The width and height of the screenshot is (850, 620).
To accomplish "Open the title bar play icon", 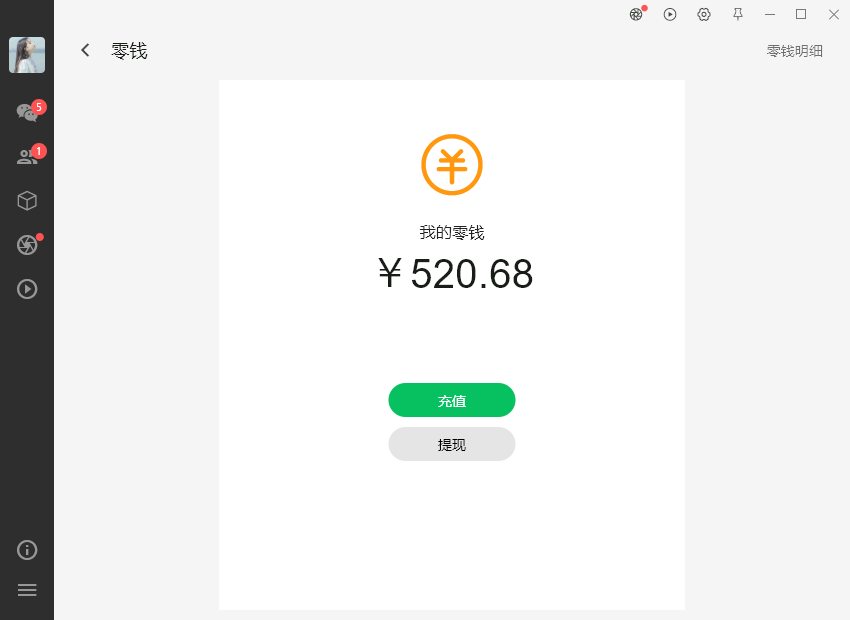I will click(670, 14).
